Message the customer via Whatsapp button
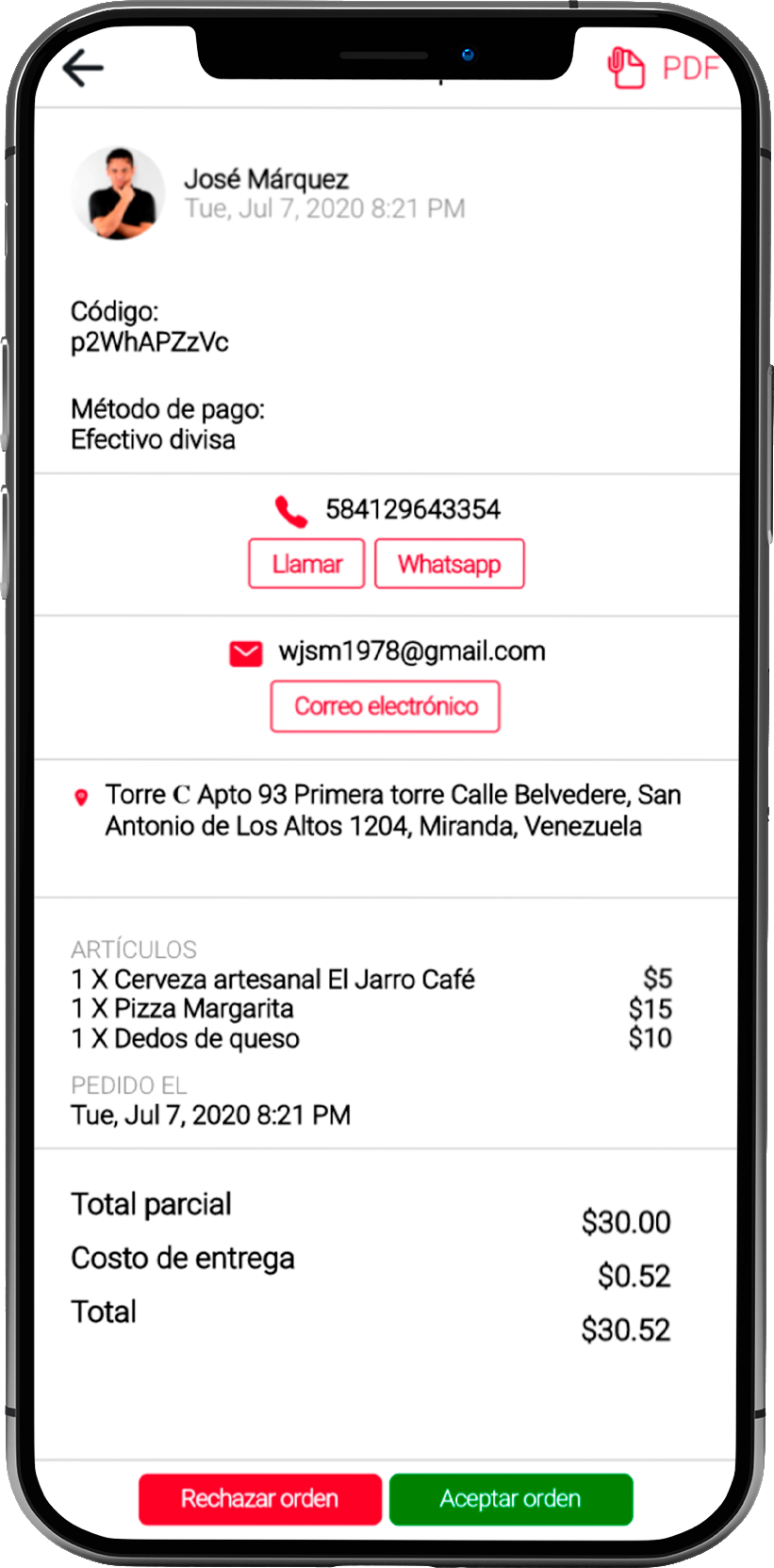The image size is (774, 1568). pyautogui.click(x=449, y=564)
